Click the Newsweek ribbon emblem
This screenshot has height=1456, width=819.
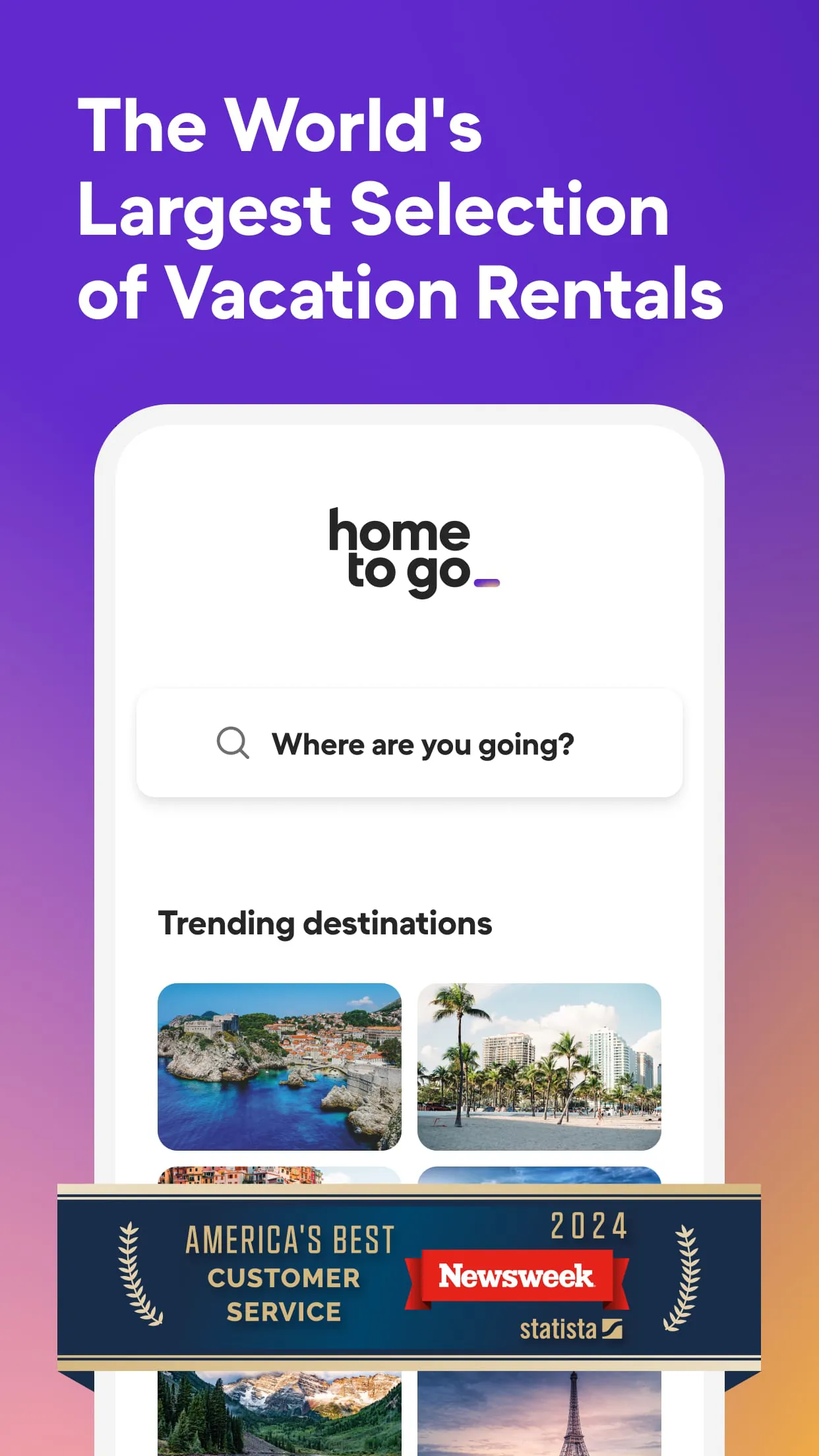click(516, 1278)
